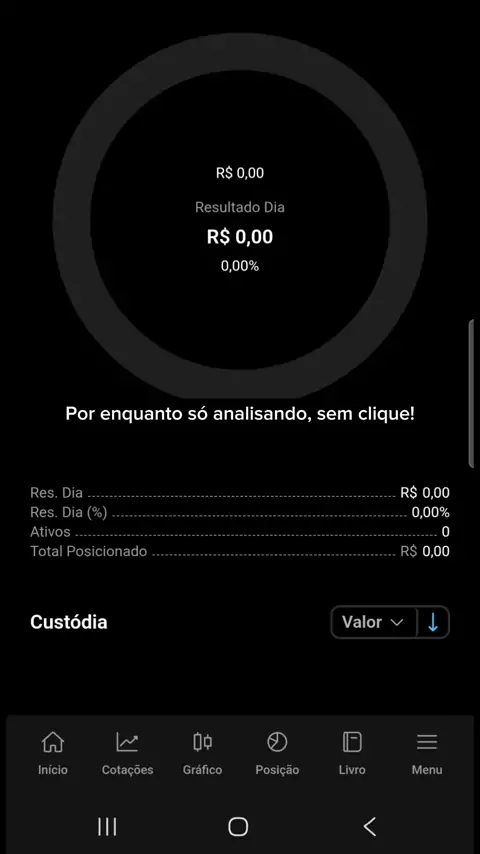Go to the phone's home screen

coord(238,826)
